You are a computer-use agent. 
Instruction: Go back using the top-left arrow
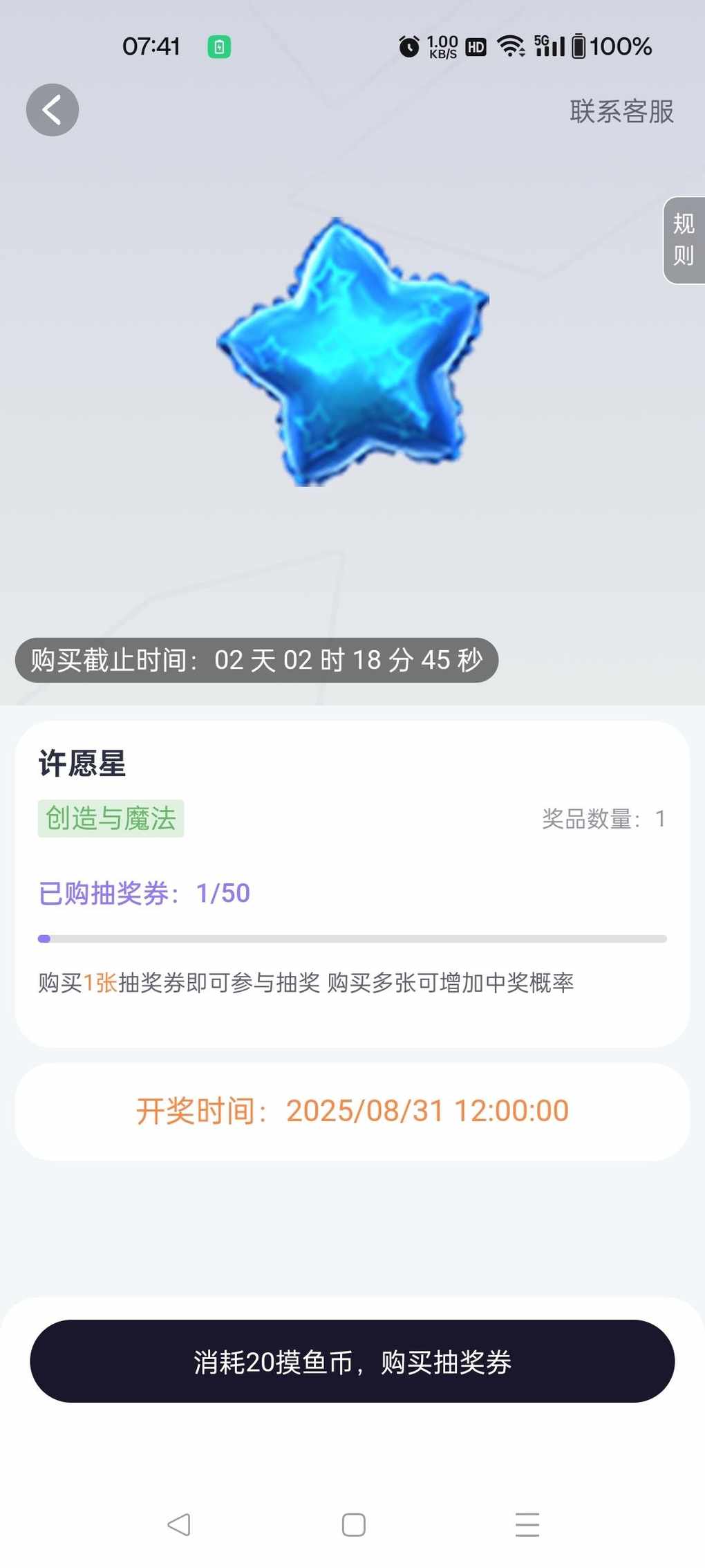[x=53, y=110]
